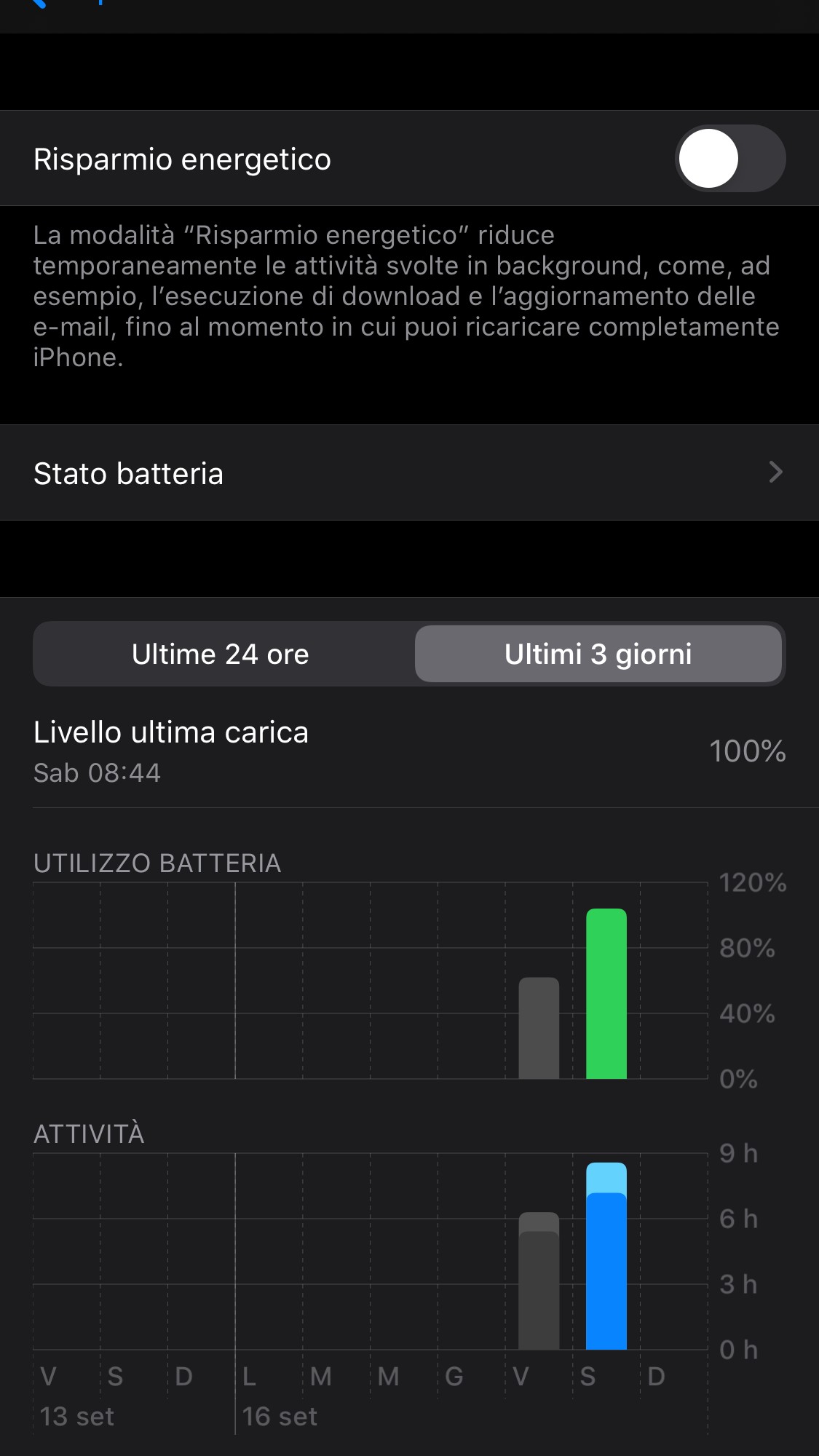The image size is (819, 1456).
Task: Switch to Ultime 24 ore
Action: (x=221, y=654)
